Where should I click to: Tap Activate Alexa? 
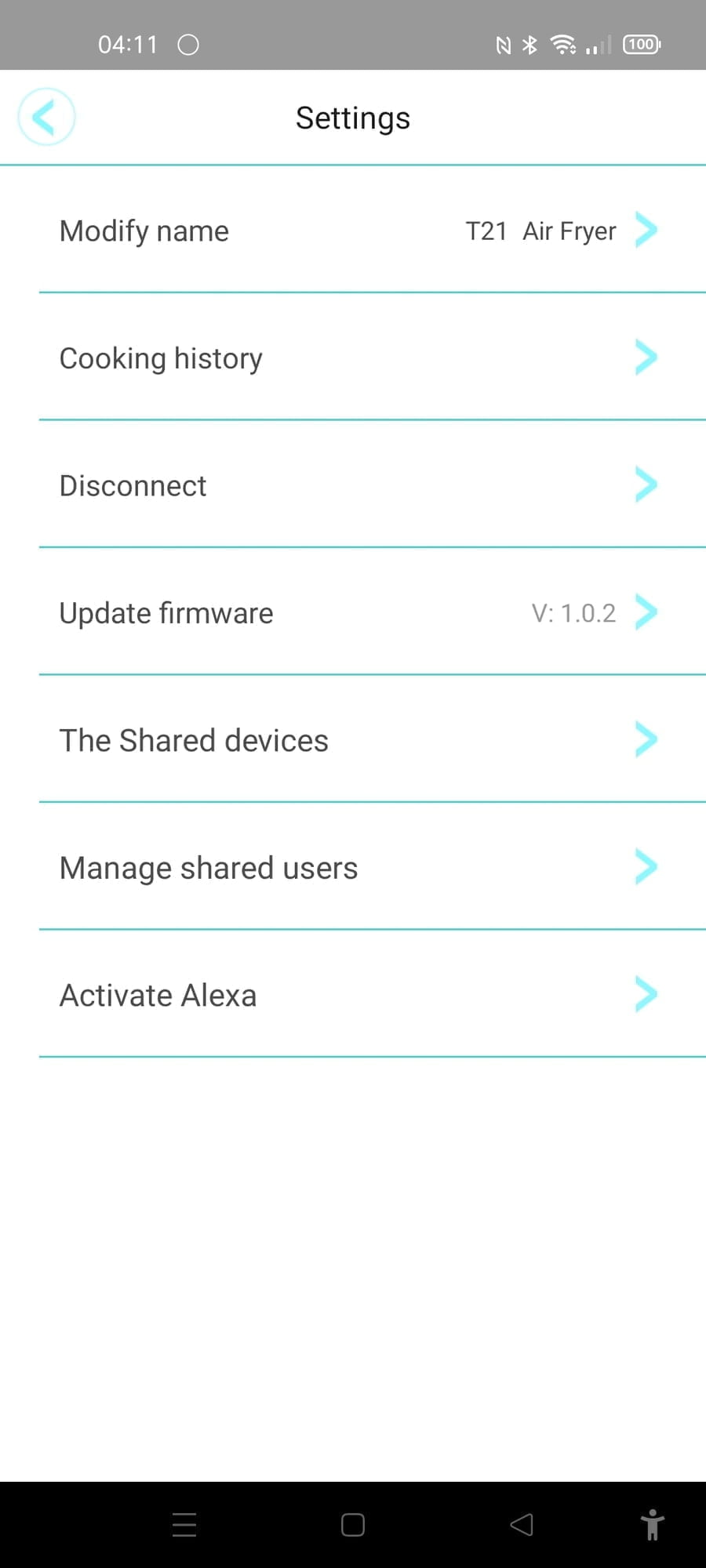(x=353, y=995)
